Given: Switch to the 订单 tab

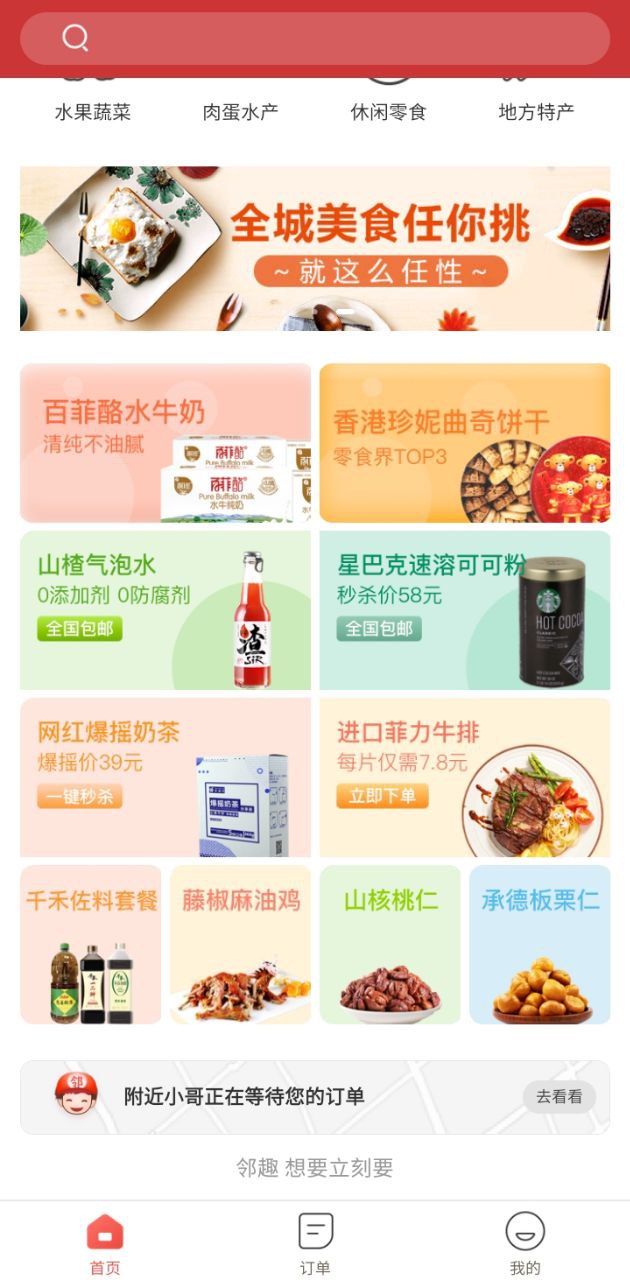Looking at the screenshot, I should click(x=315, y=1243).
